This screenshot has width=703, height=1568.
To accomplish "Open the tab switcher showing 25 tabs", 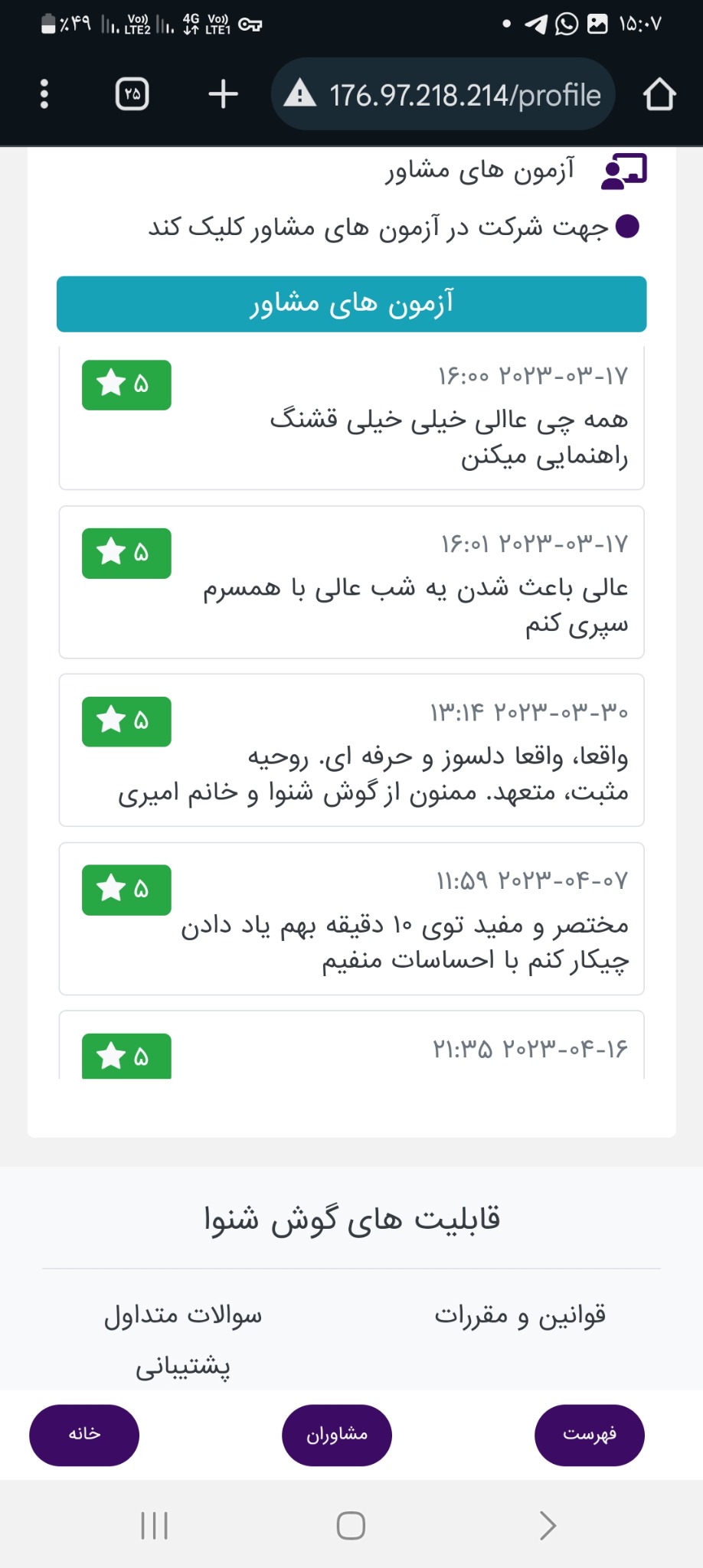I will point(132,94).
